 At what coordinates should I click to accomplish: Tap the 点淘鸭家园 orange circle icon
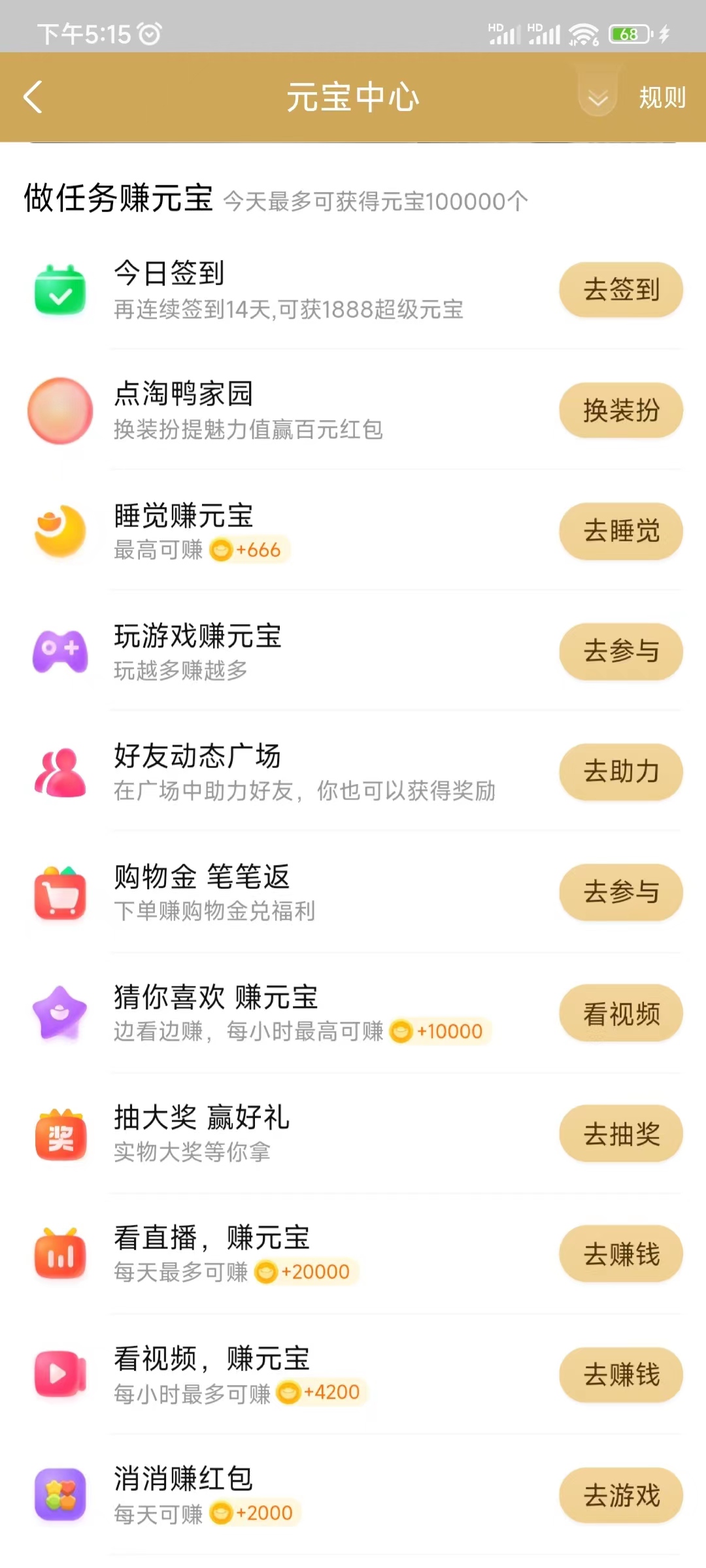pyautogui.click(x=61, y=410)
